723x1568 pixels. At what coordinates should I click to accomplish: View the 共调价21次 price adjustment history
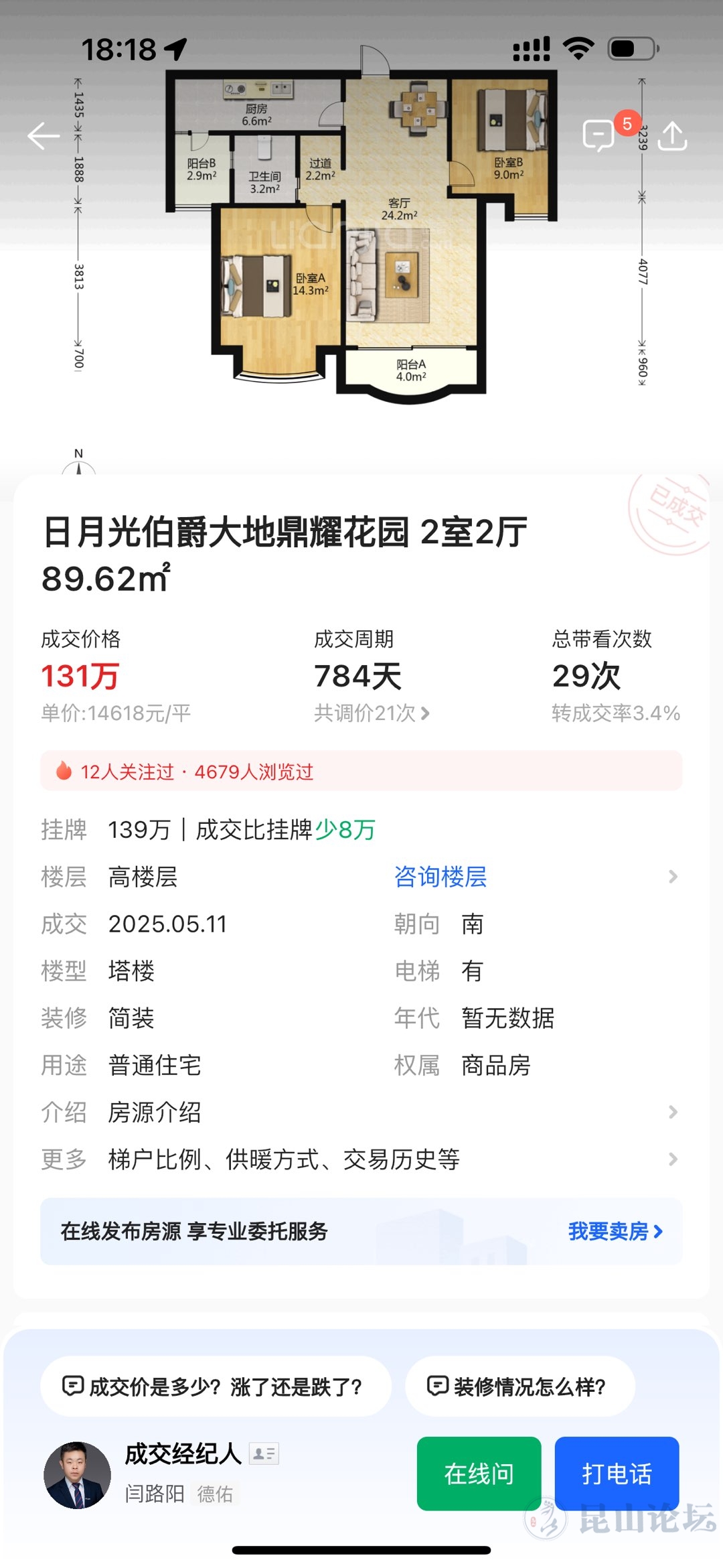pos(372,713)
